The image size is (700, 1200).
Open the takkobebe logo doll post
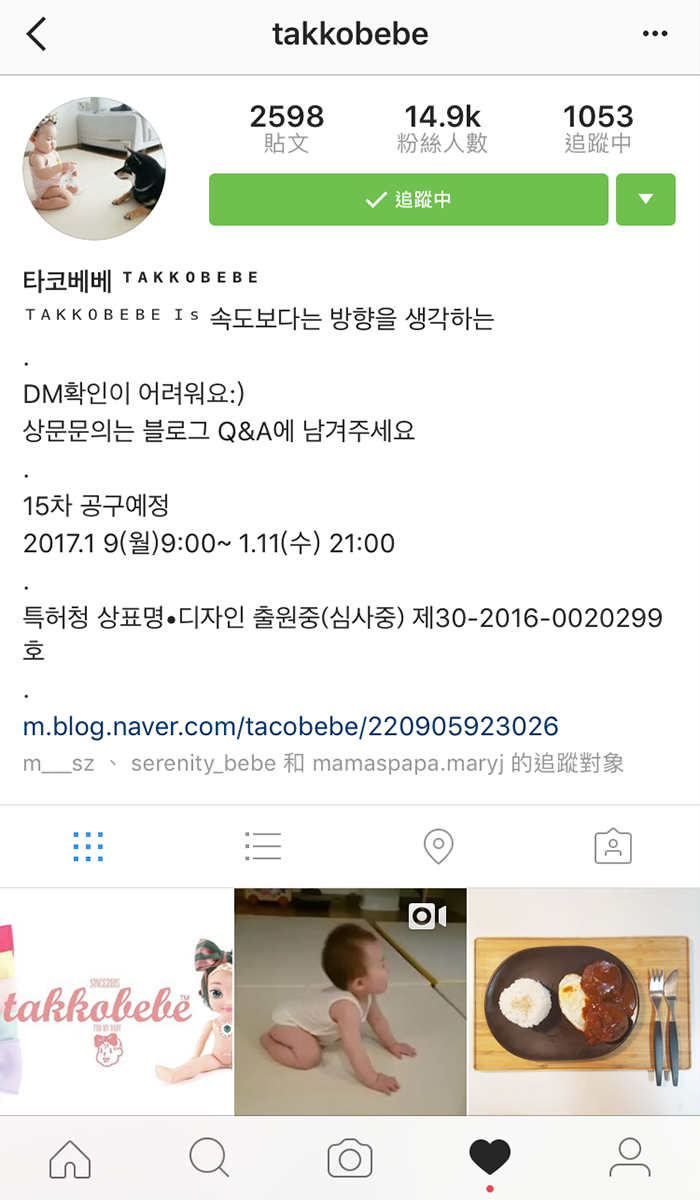click(116, 1002)
